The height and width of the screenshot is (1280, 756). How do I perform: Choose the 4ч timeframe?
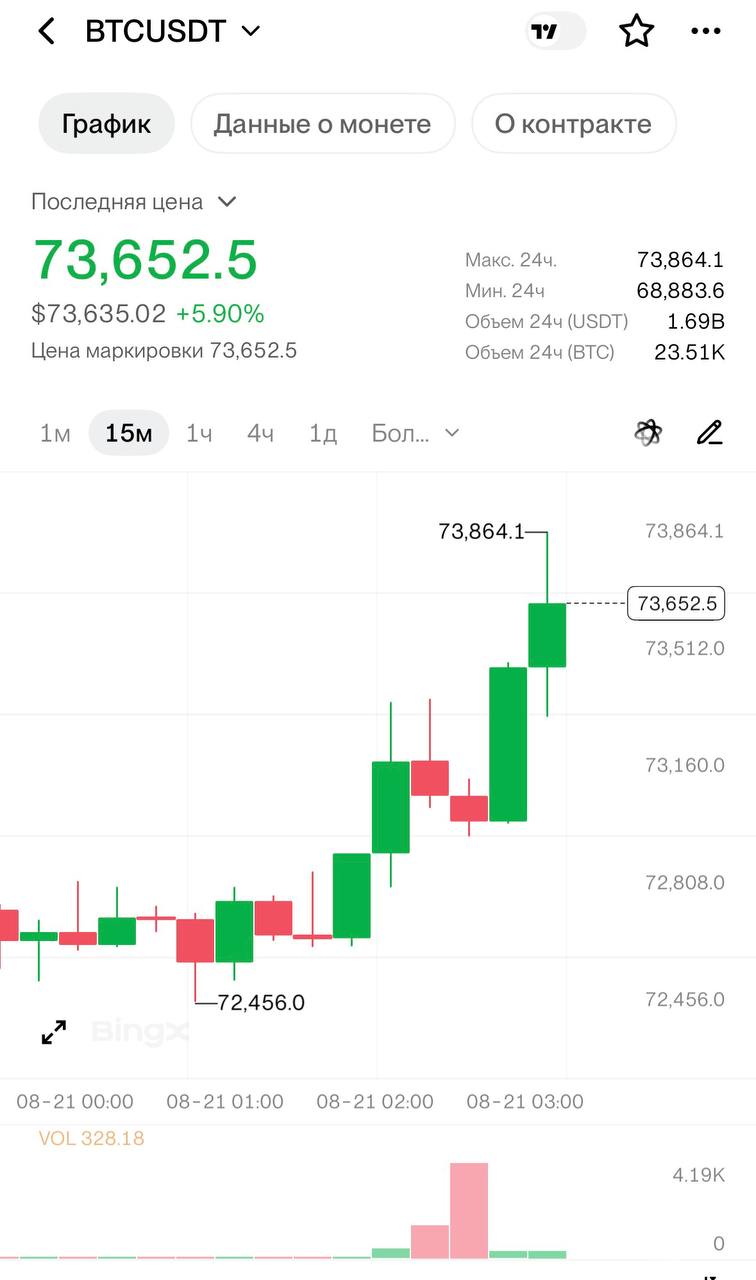[x=261, y=433]
